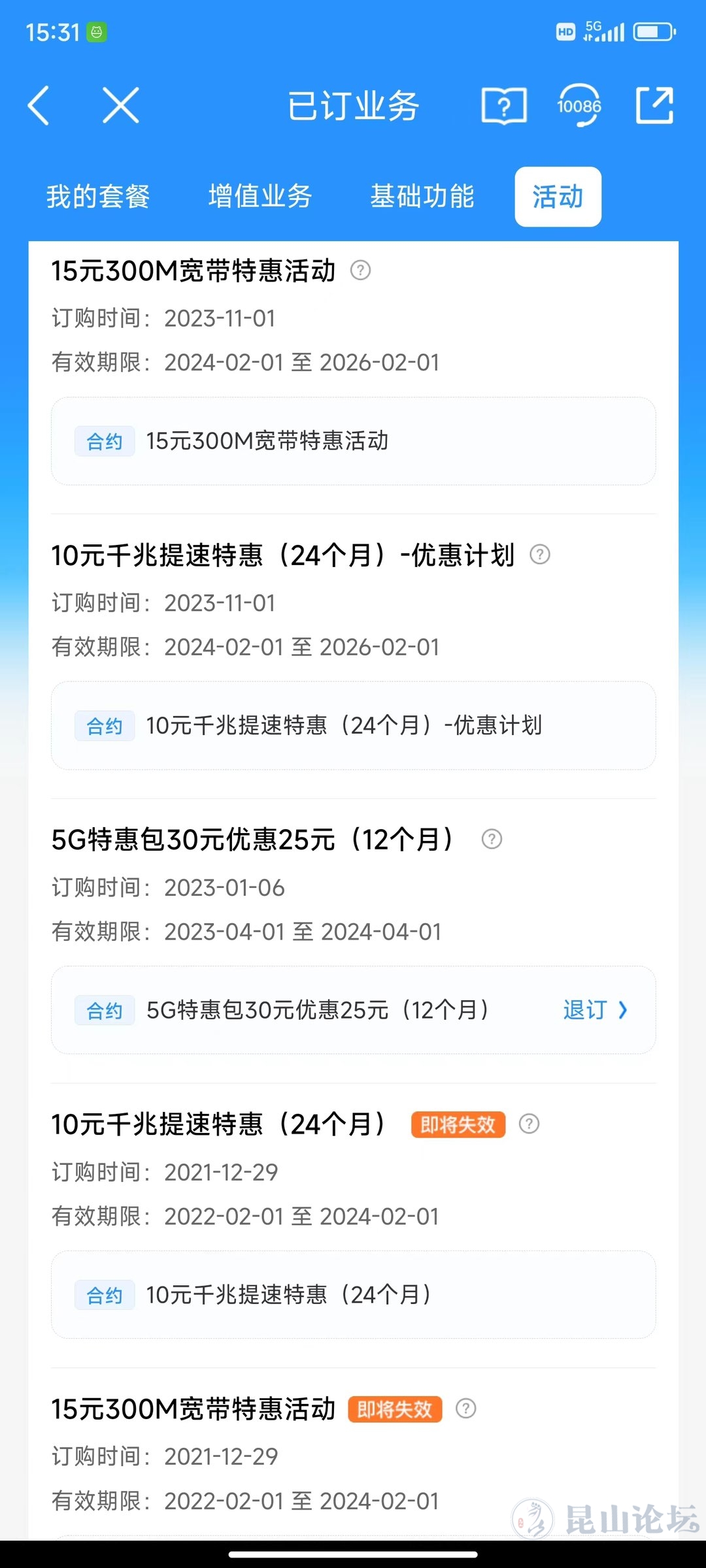Go back using the arrow icon
Viewport: 706px width, 1568px height.
coord(39,105)
